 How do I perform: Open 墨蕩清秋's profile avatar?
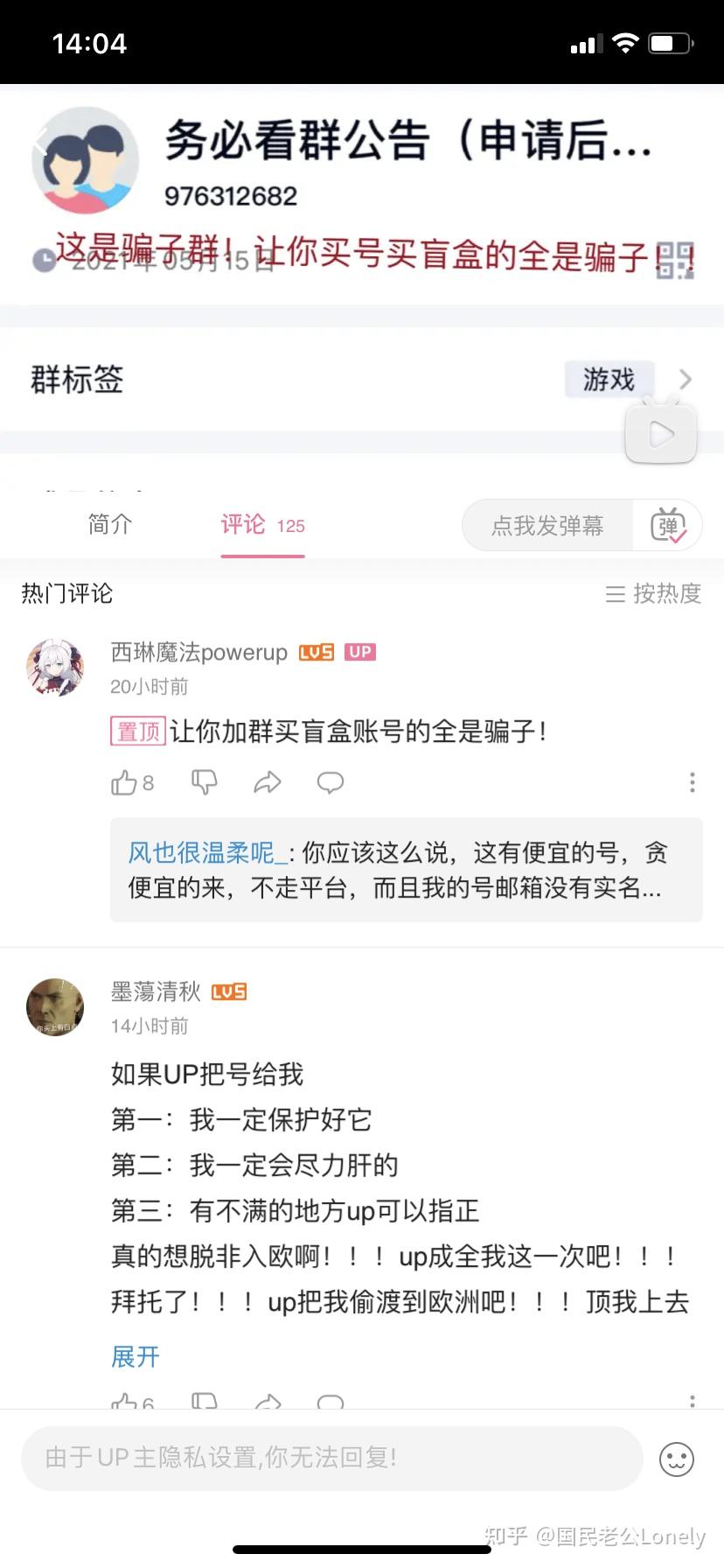point(55,1007)
